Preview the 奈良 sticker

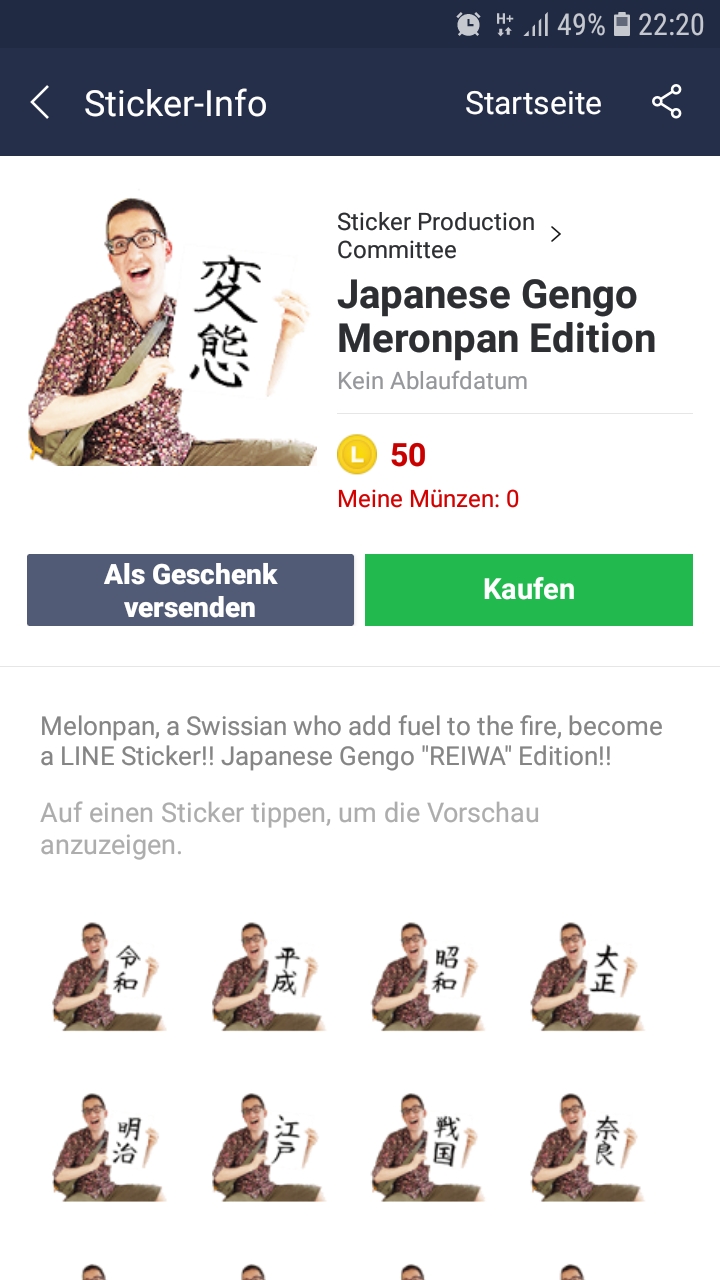(x=587, y=1146)
